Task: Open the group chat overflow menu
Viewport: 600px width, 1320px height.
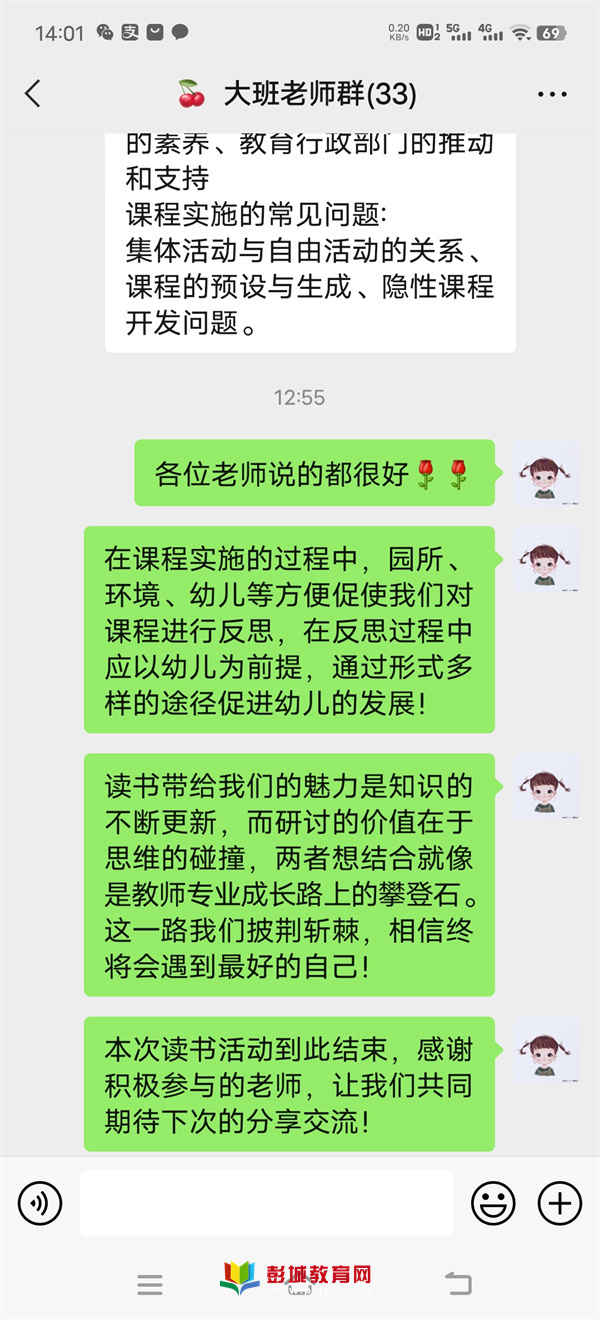Action: (552, 95)
